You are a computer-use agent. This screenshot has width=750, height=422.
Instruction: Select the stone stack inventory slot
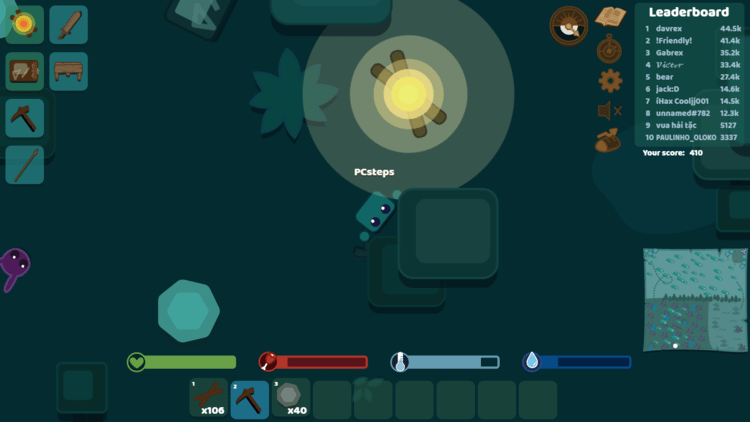(291, 399)
